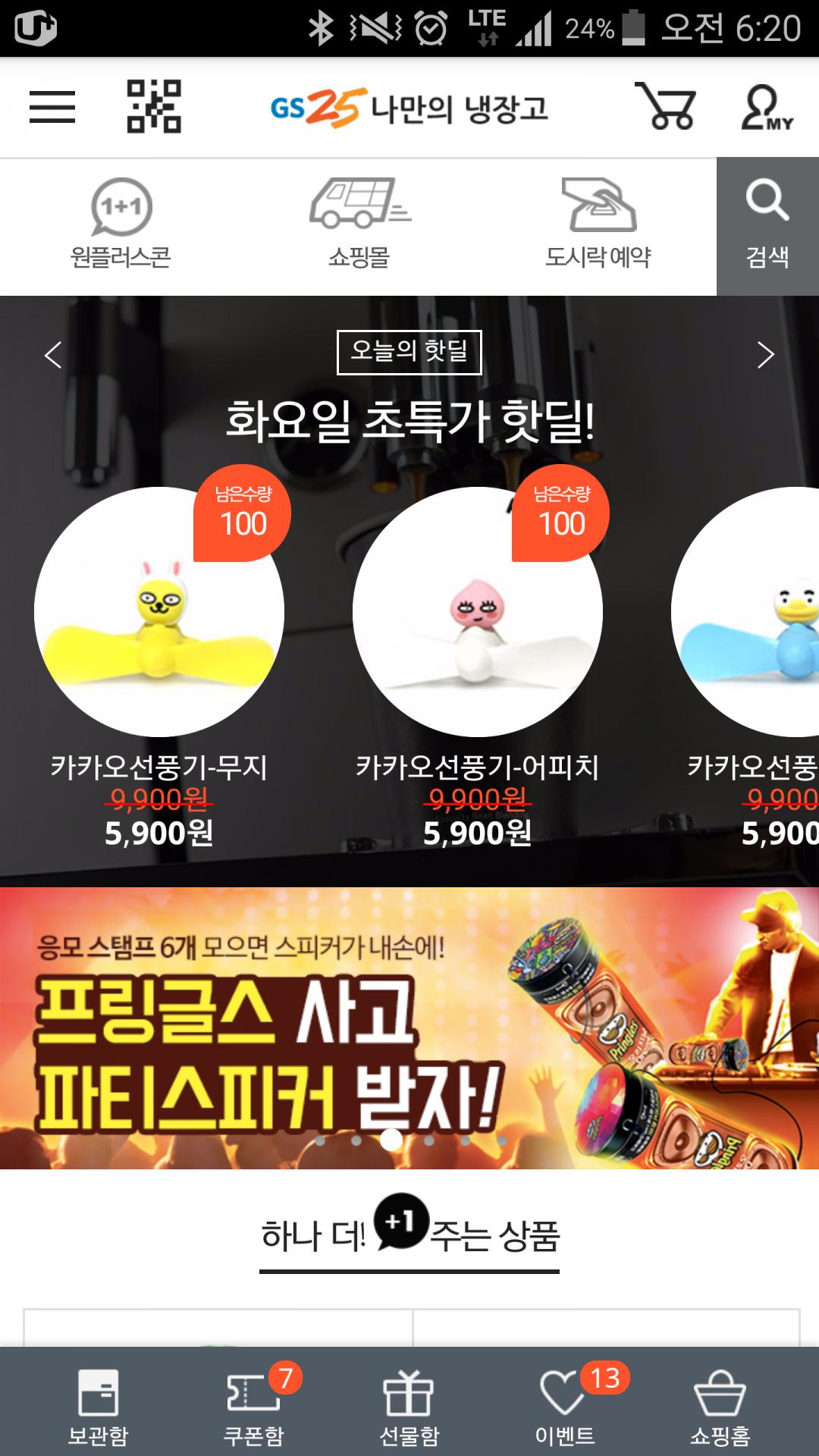Image resolution: width=819 pixels, height=1456 pixels.
Task: Go to 쇼핑몰
Action: coord(359,225)
